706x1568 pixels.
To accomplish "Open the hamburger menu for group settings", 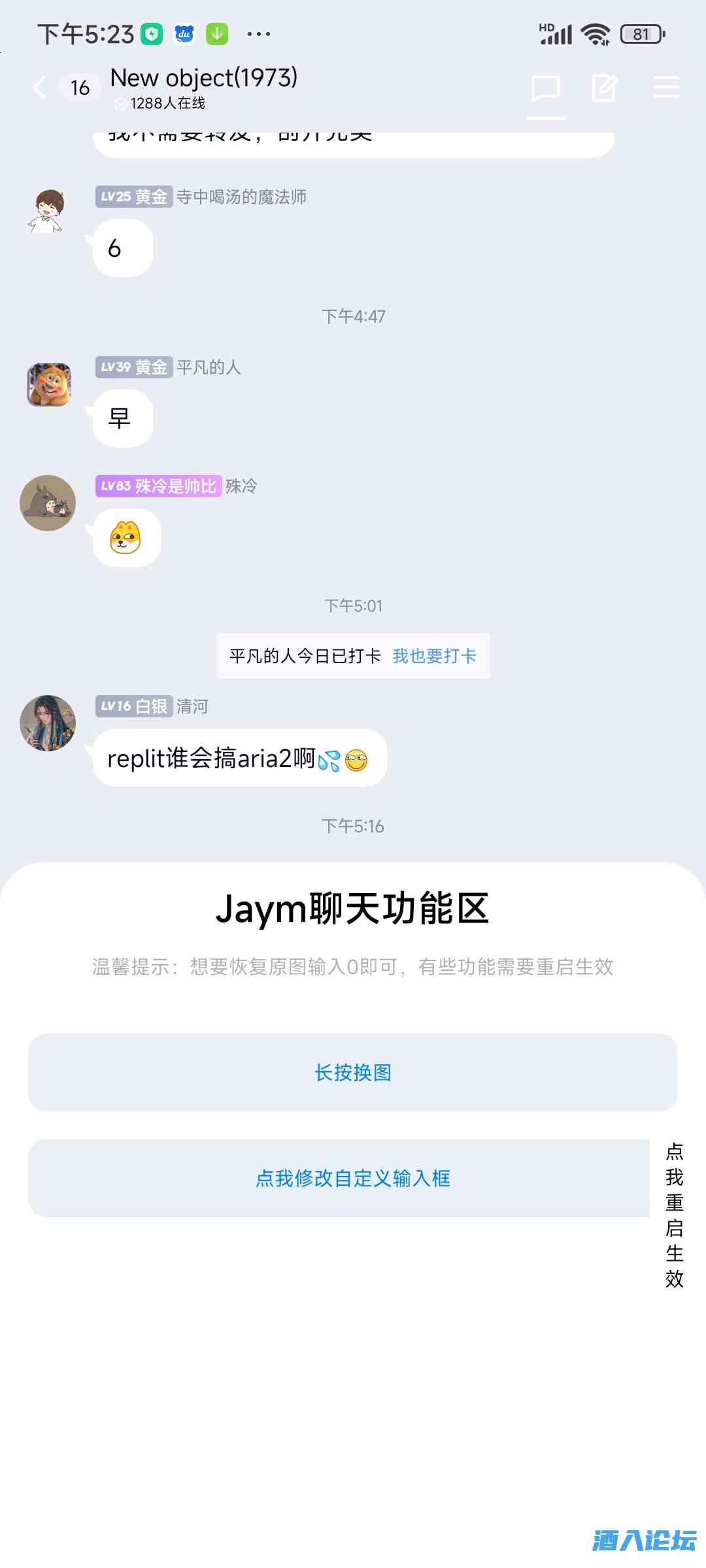I will point(665,87).
